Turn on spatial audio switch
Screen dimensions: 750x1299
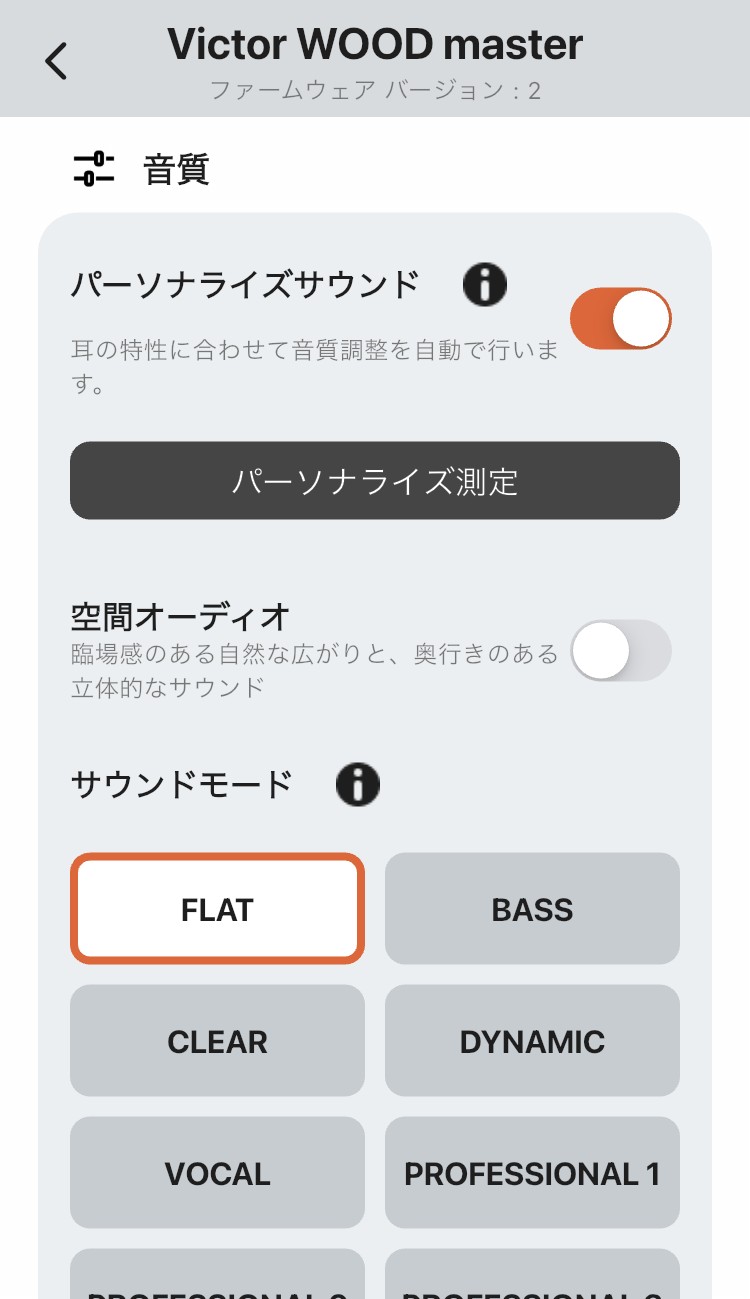pyautogui.click(x=620, y=650)
